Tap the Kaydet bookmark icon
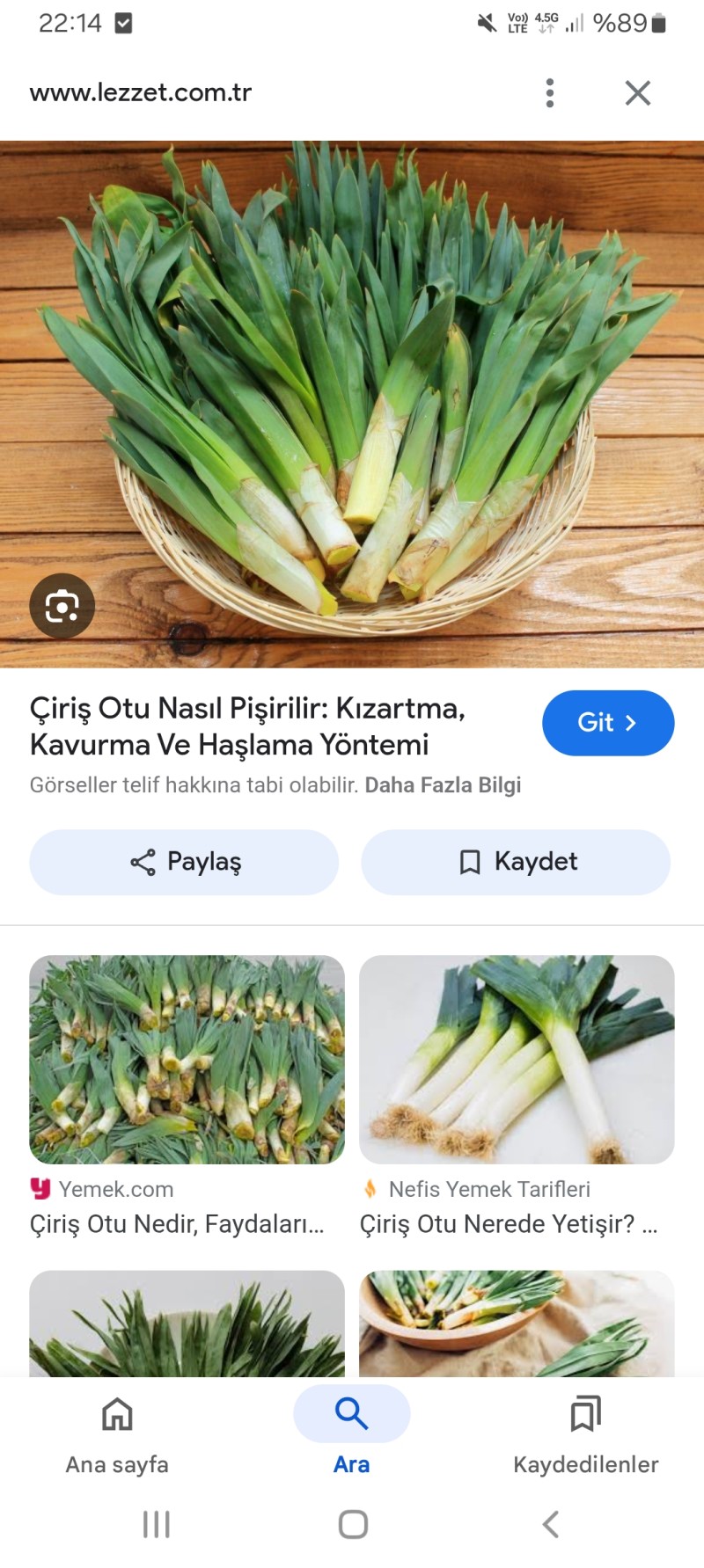This screenshot has width=704, height=1568. point(468,862)
